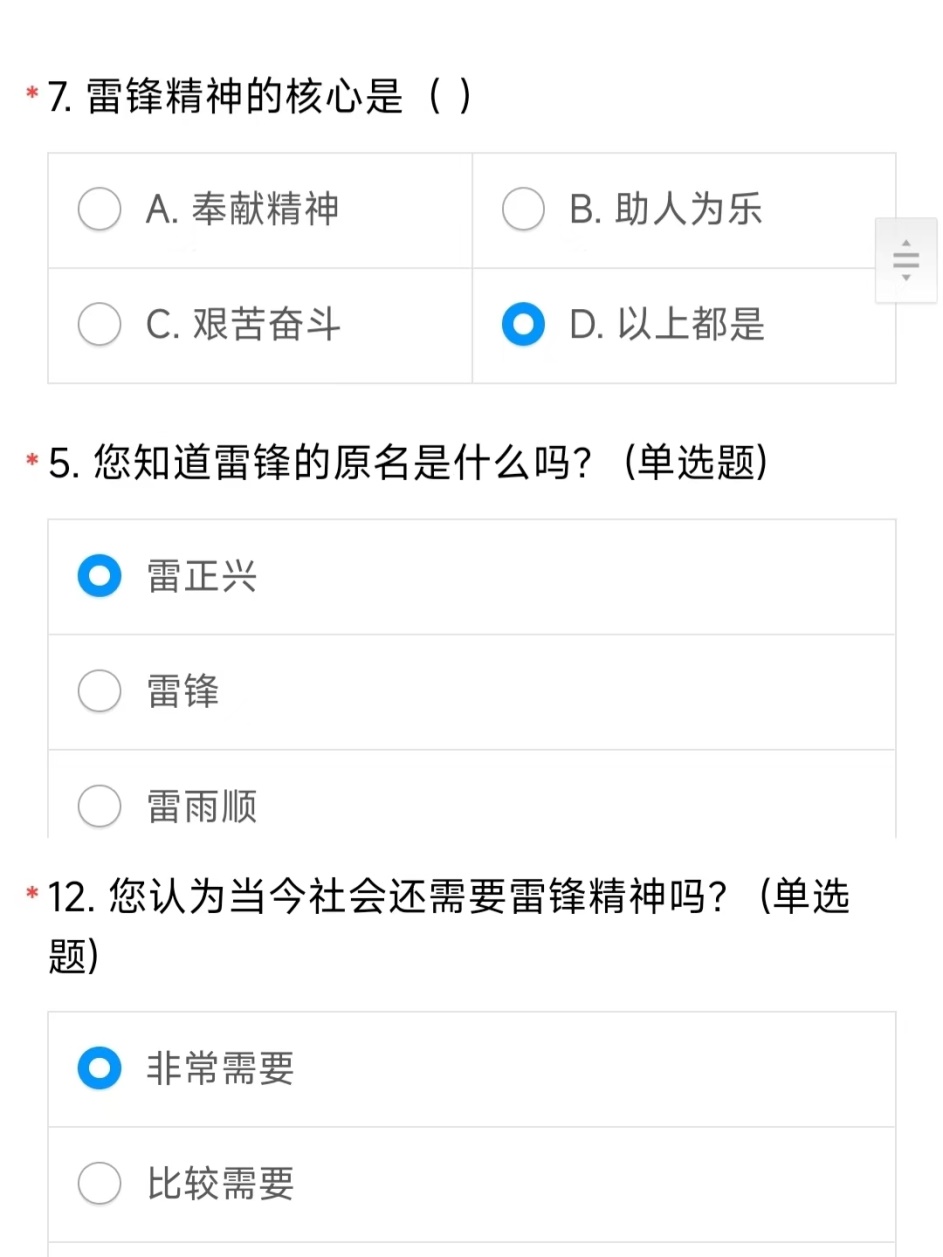Select 非常需要 for question 12

[100, 1069]
